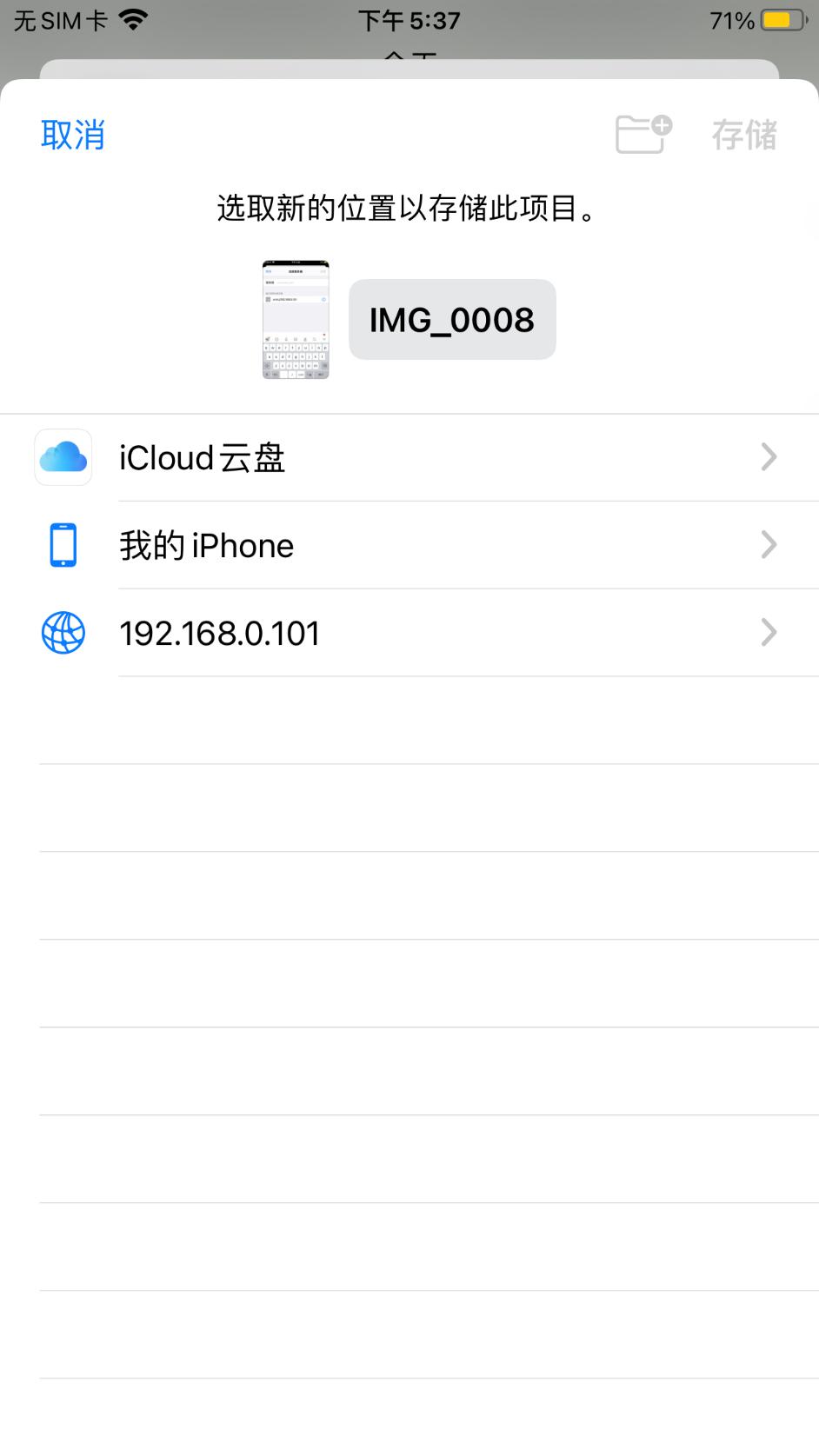Image resolution: width=819 pixels, height=1456 pixels.
Task: Expand the 我的 iPhone location
Action: [769, 544]
